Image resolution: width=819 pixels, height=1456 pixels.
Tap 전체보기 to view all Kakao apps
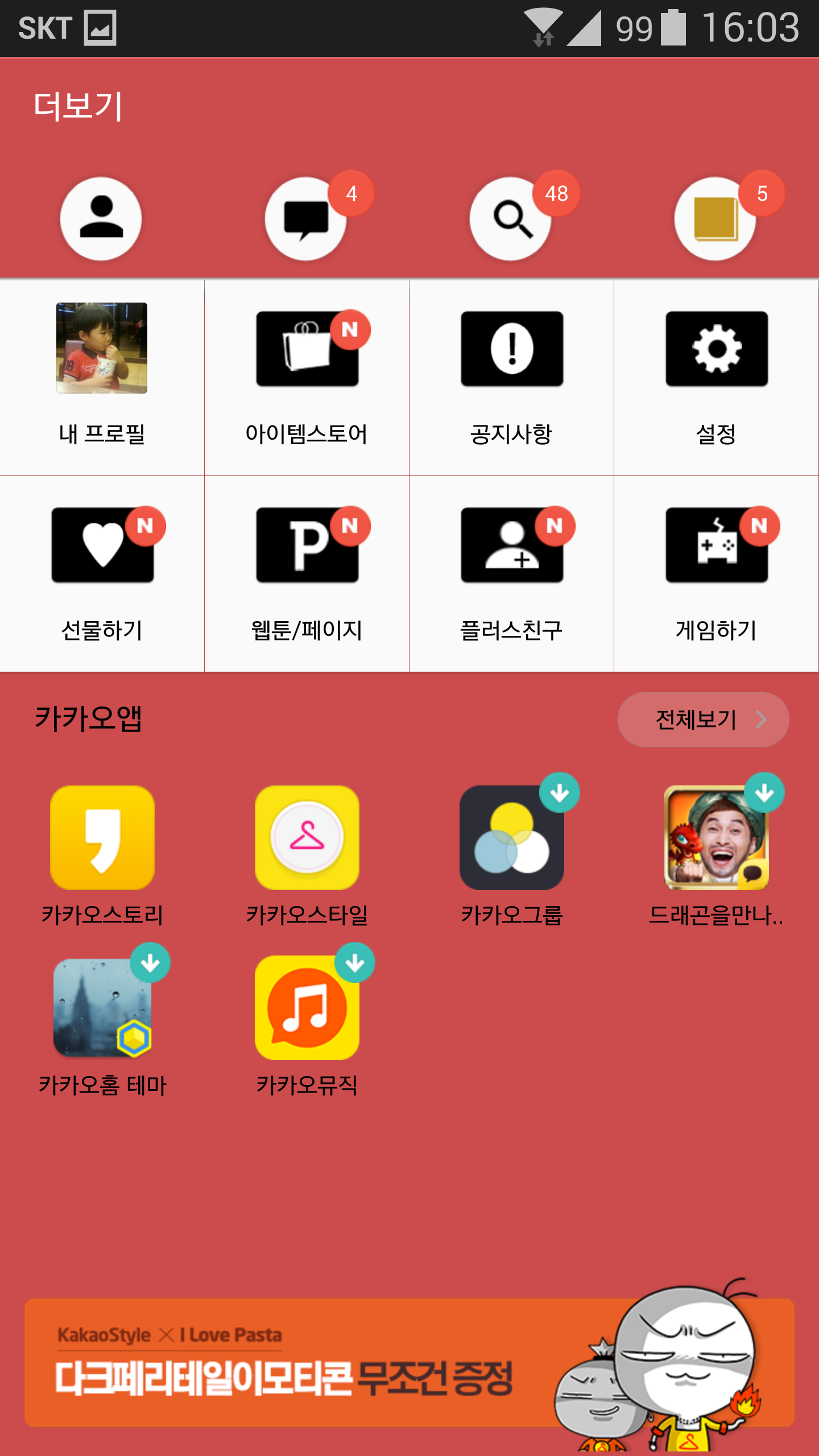[x=703, y=719]
